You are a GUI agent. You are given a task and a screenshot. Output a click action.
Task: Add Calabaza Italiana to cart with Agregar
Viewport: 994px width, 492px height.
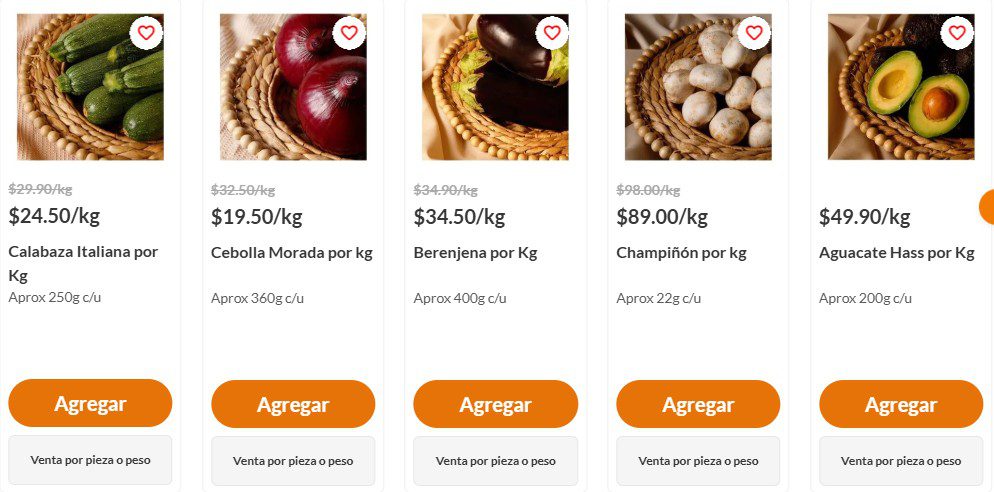click(90, 404)
